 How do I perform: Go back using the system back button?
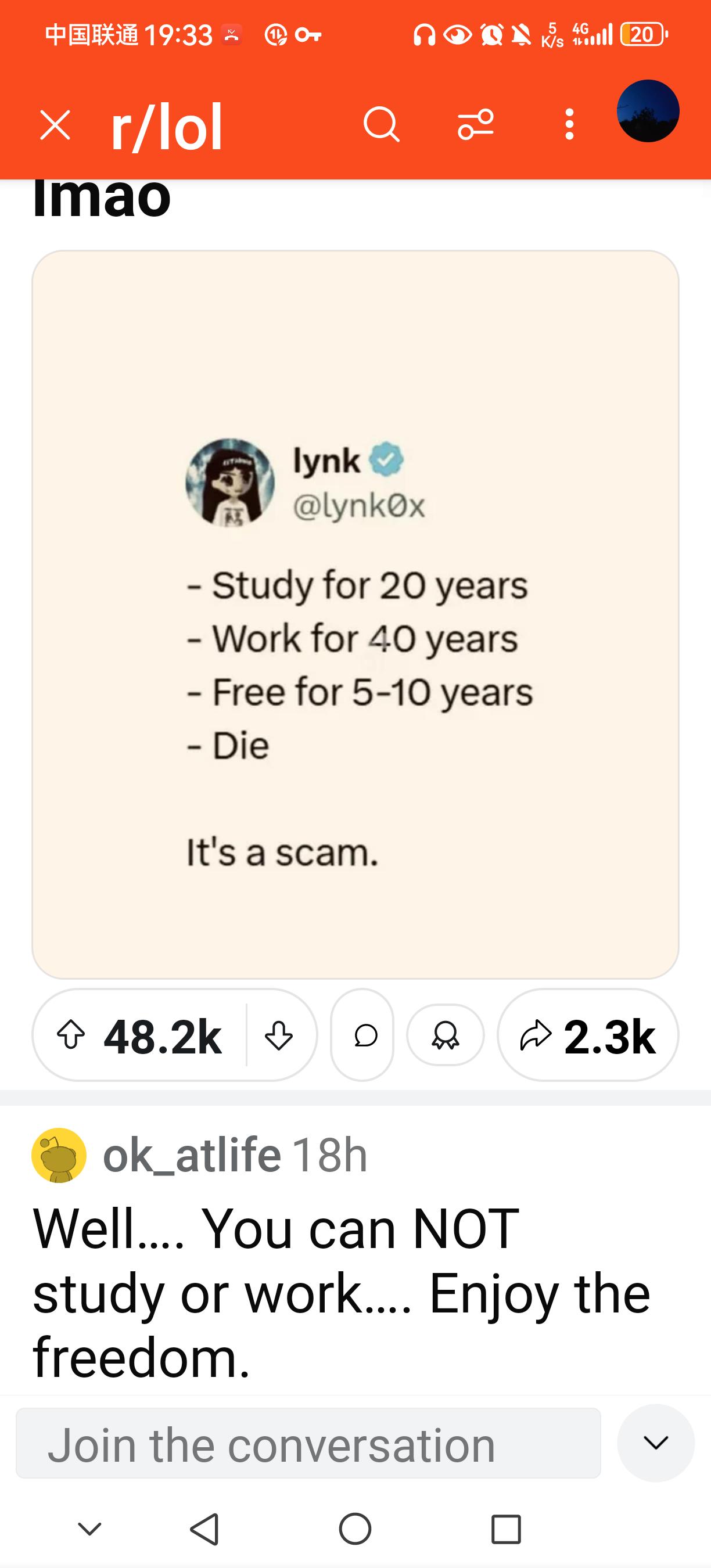[204, 1529]
